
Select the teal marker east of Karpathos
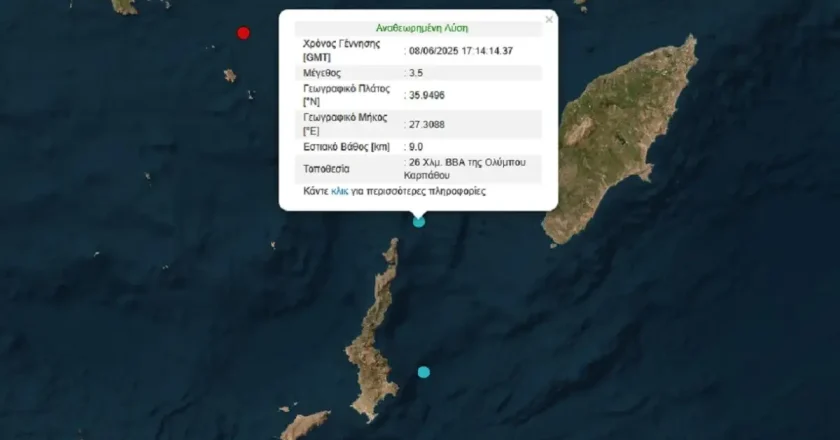[424, 372]
